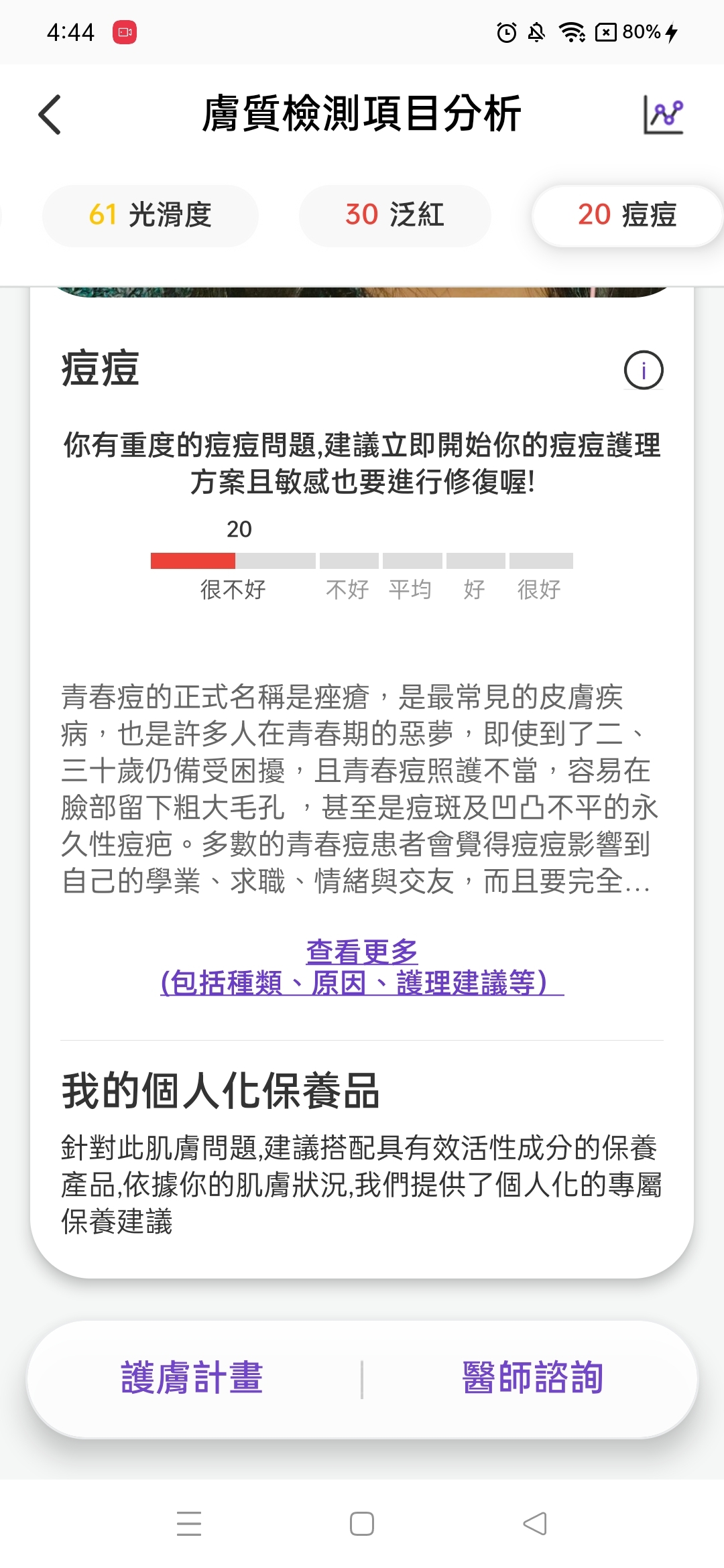Open the info icon beside 痘痘
The height and width of the screenshot is (1568, 724).
click(643, 370)
